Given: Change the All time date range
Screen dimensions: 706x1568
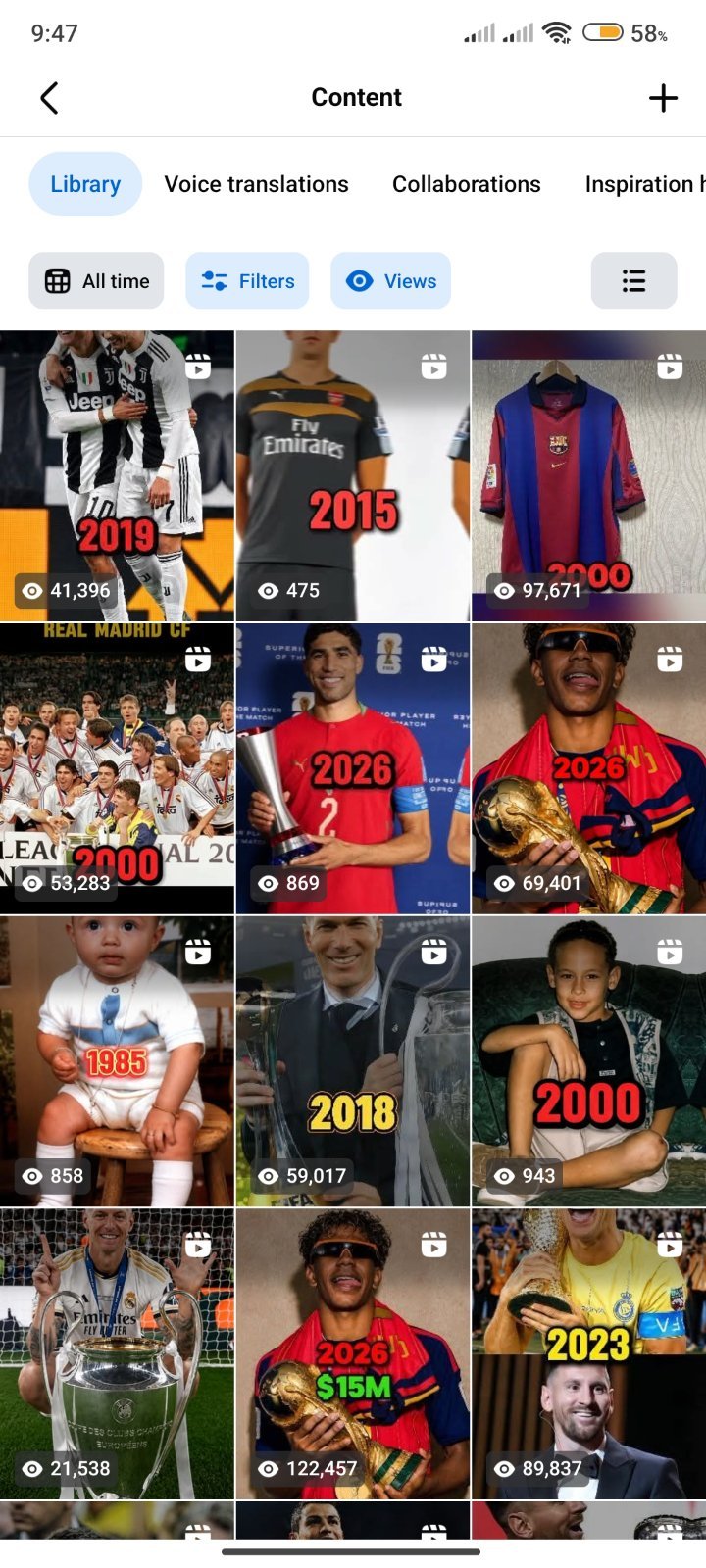Looking at the screenshot, I should 96,281.
